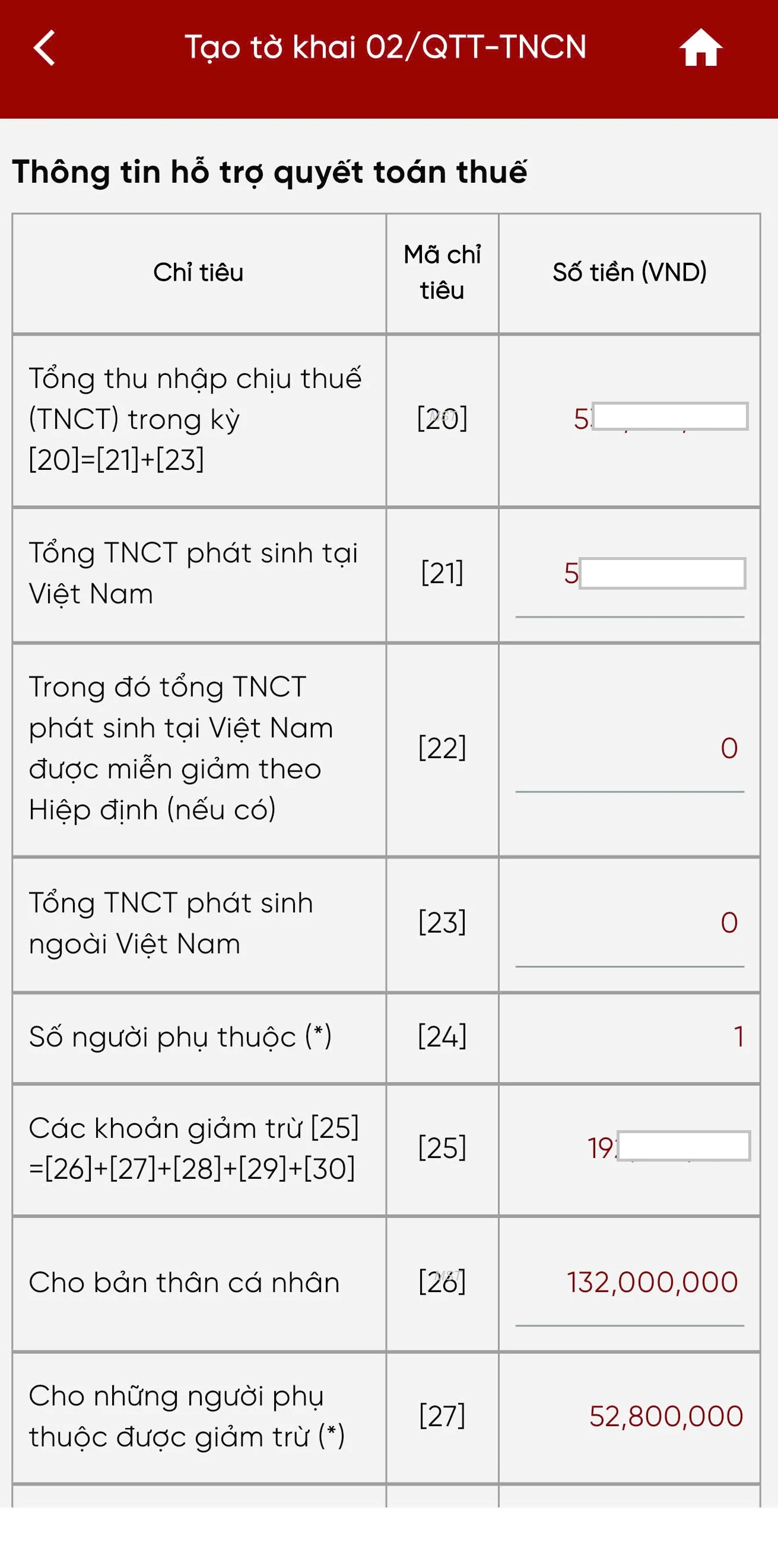This screenshot has width=778, height=1568.
Task: Edit amount field for indicator [23]
Action: (630, 923)
